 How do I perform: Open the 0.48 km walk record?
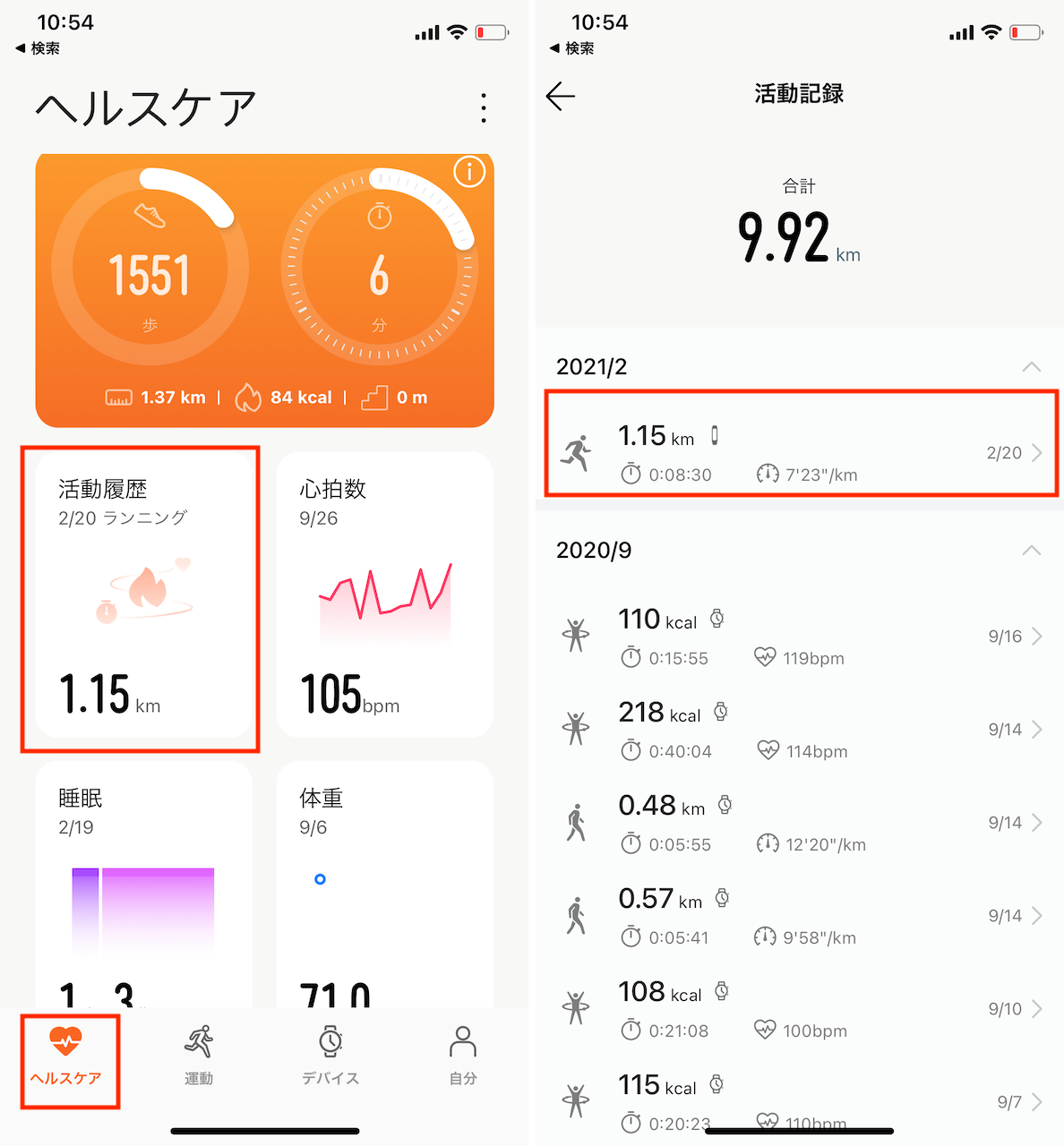pos(800,823)
